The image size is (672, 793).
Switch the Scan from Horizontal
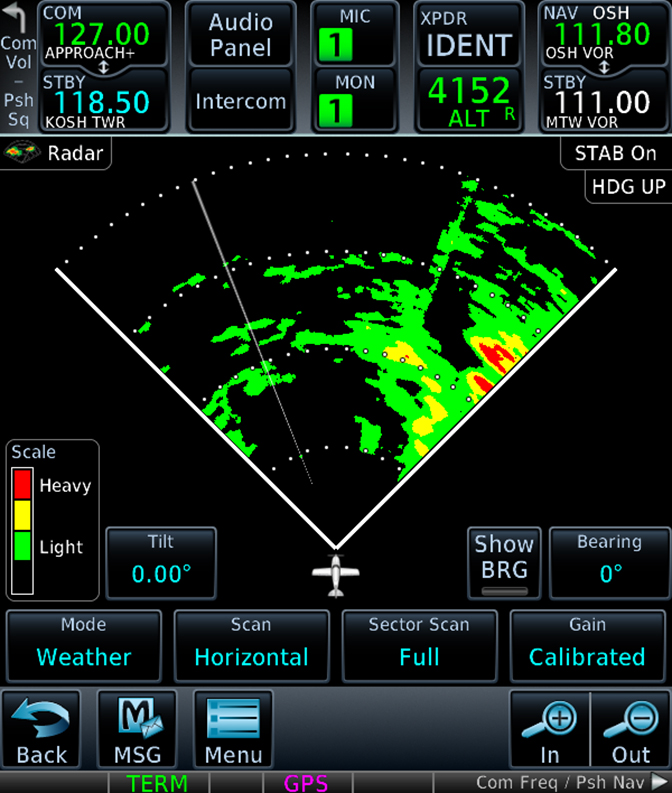tap(251, 646)
